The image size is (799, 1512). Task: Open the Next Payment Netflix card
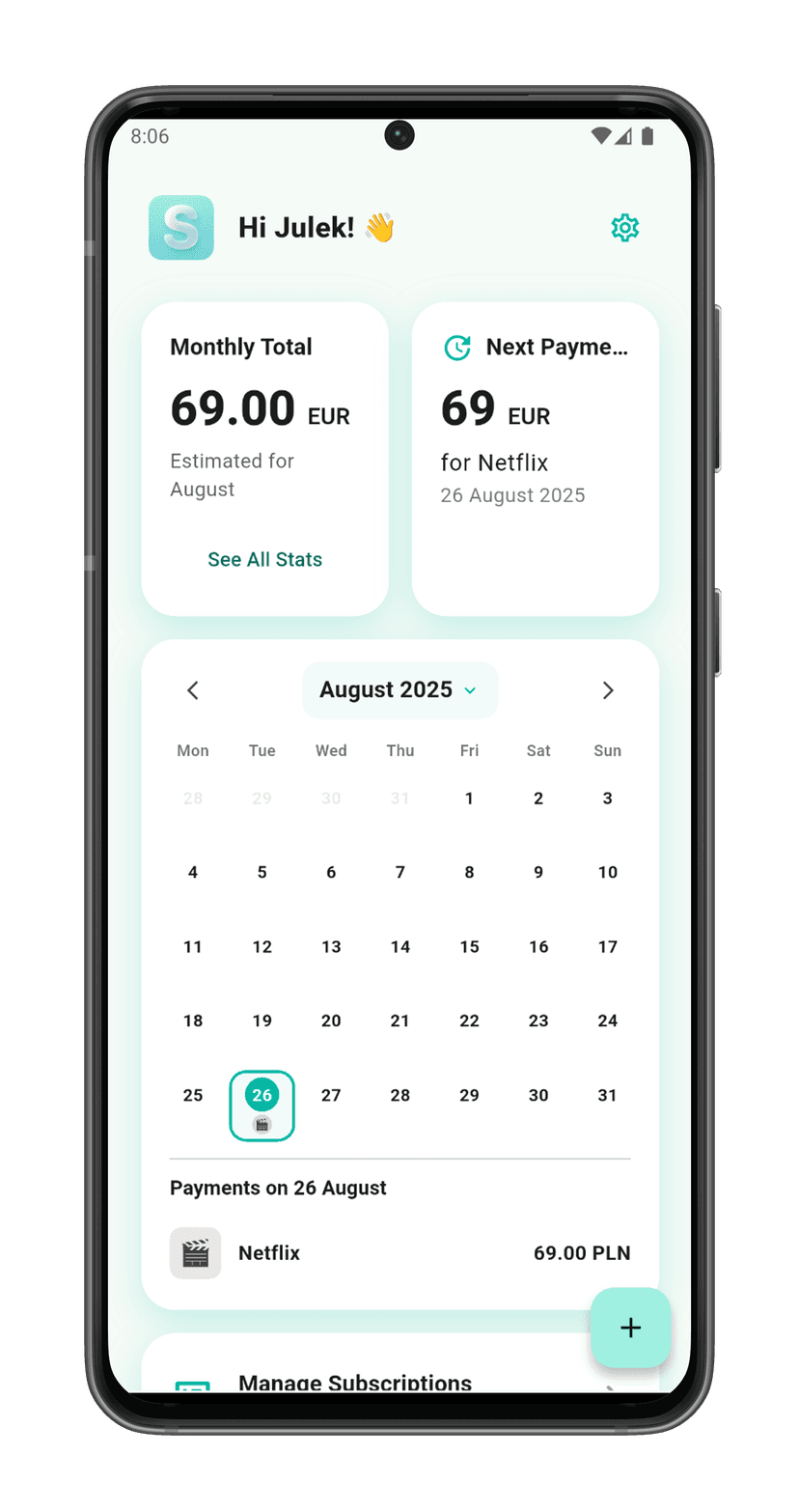coord(535,459)
